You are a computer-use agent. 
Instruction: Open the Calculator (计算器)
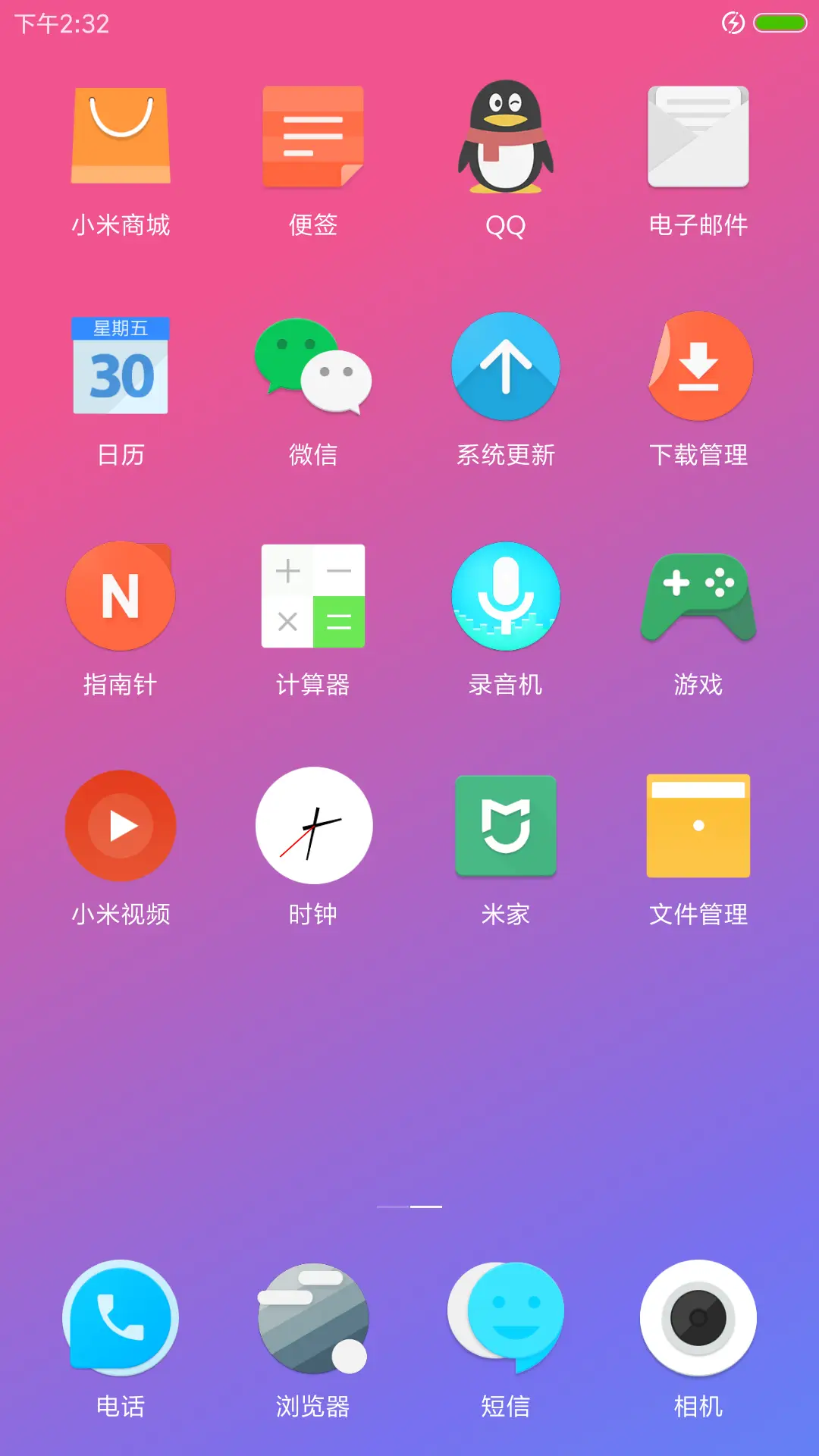(314, 596)
